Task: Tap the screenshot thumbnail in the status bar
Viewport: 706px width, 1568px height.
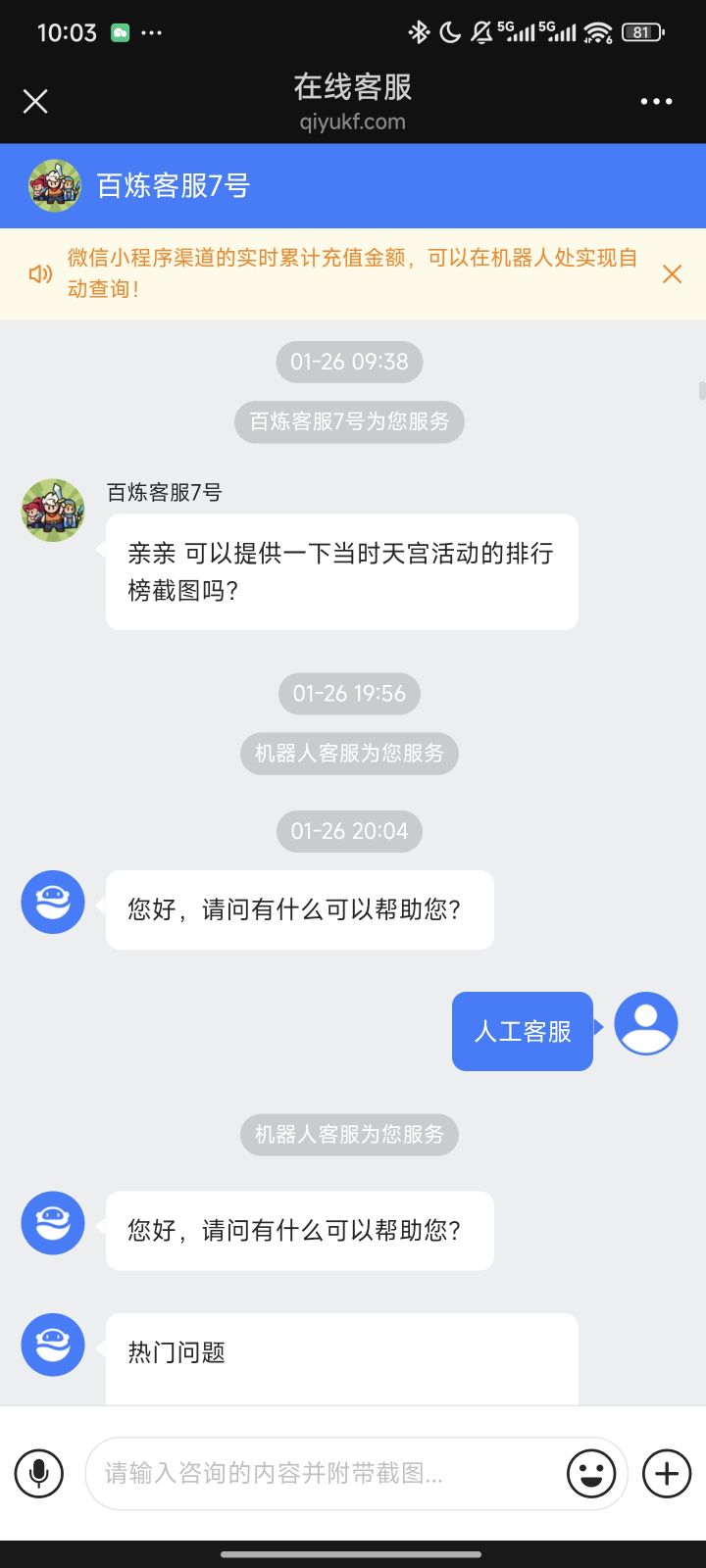Action: pyautogui.click(x=120, y=31)
